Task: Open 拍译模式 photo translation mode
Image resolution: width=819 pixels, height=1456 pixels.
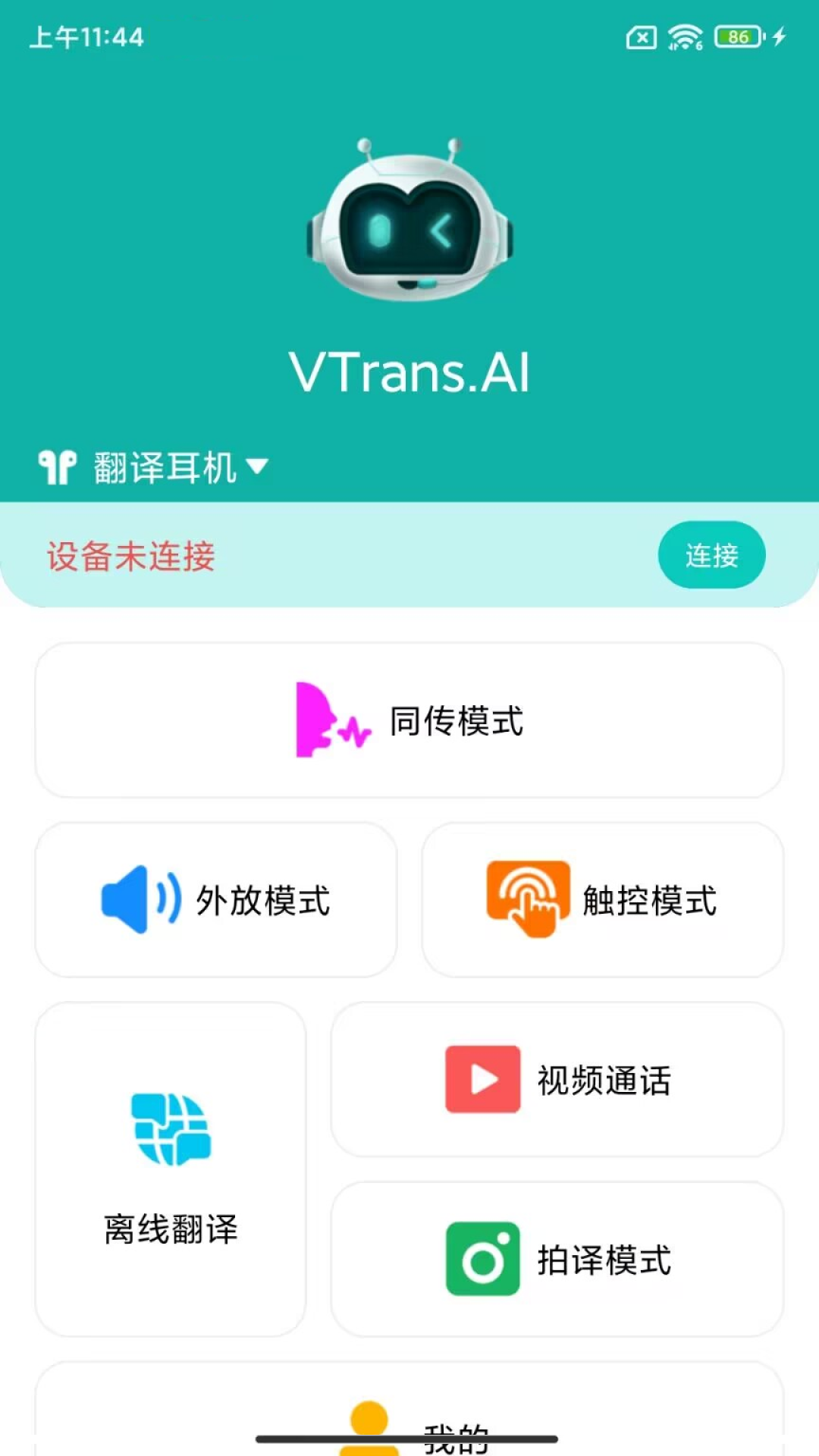Action: click(x=557, y=1259)
